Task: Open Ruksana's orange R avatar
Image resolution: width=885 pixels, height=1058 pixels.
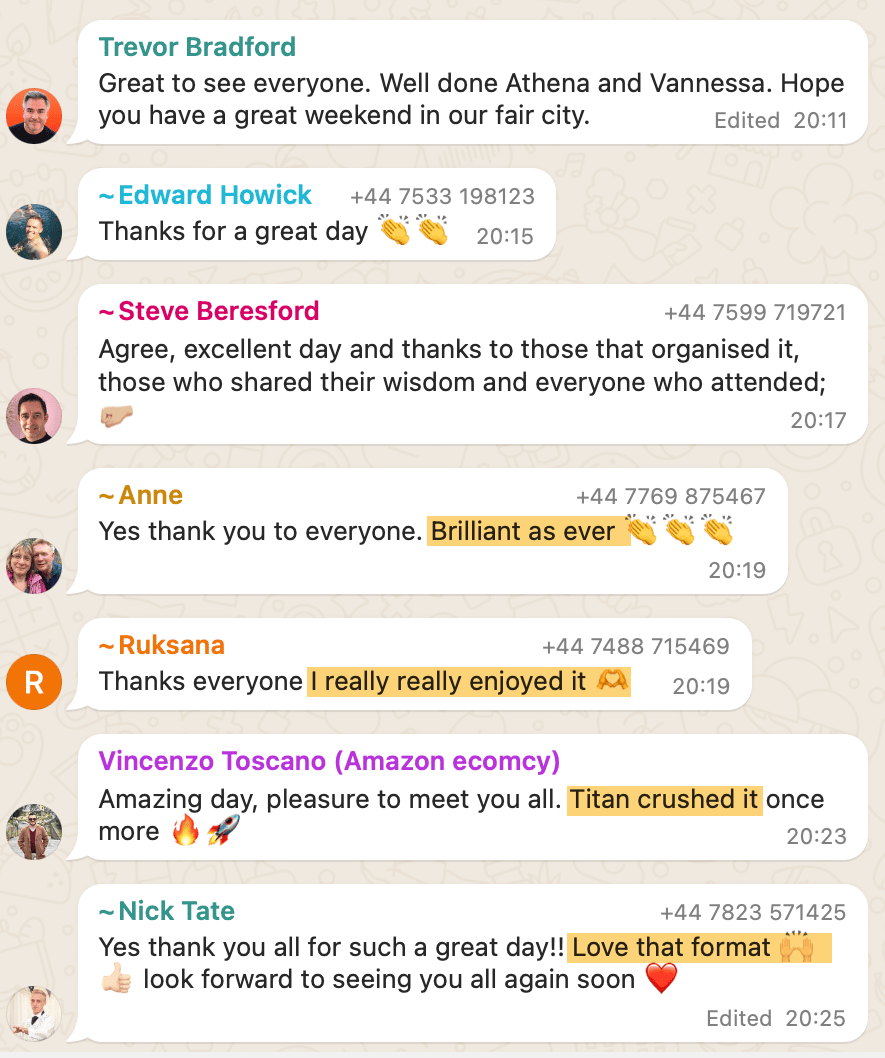Action: (34, 682)
